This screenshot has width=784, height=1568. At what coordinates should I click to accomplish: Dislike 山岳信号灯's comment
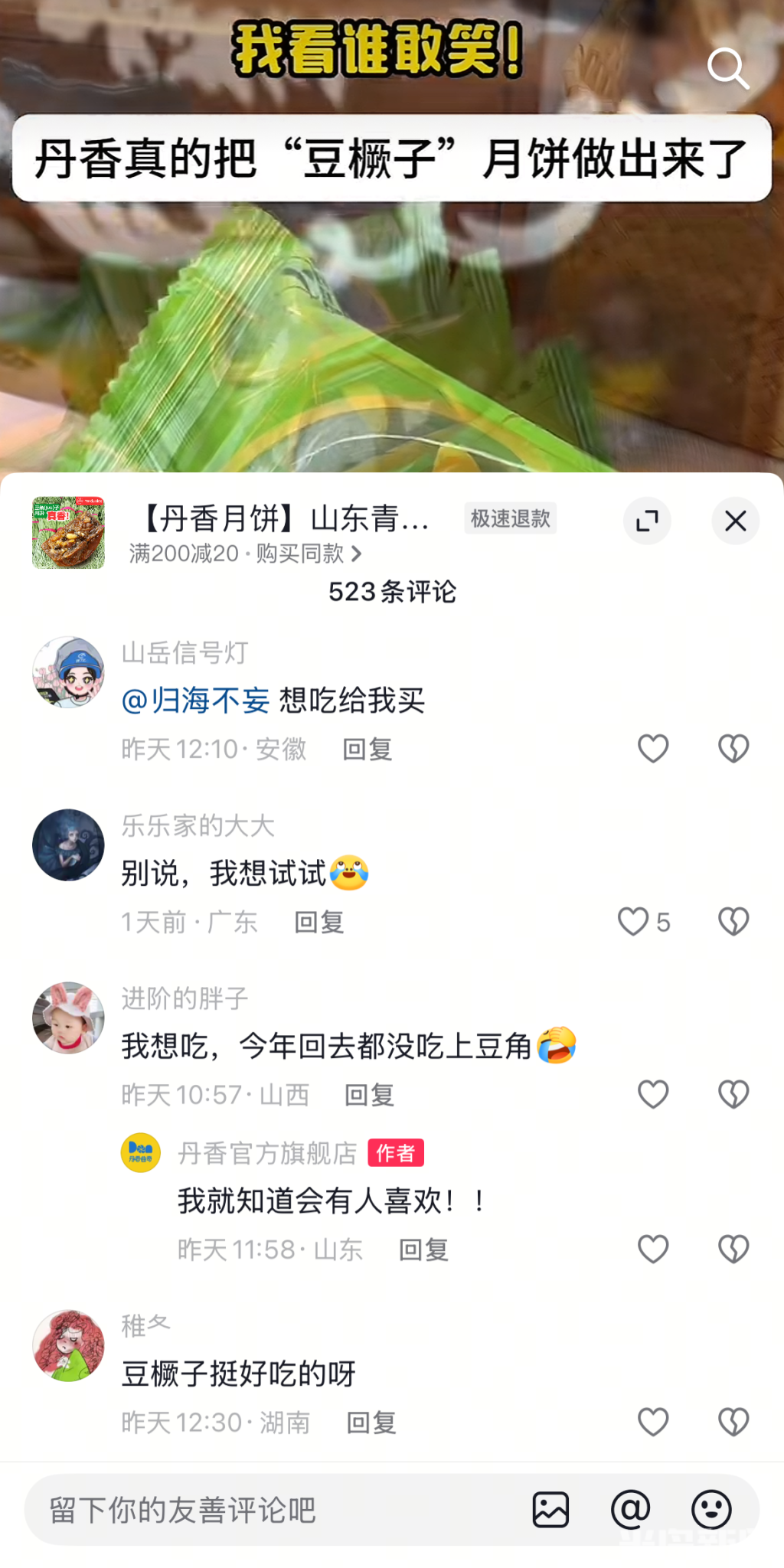point(733,748)
